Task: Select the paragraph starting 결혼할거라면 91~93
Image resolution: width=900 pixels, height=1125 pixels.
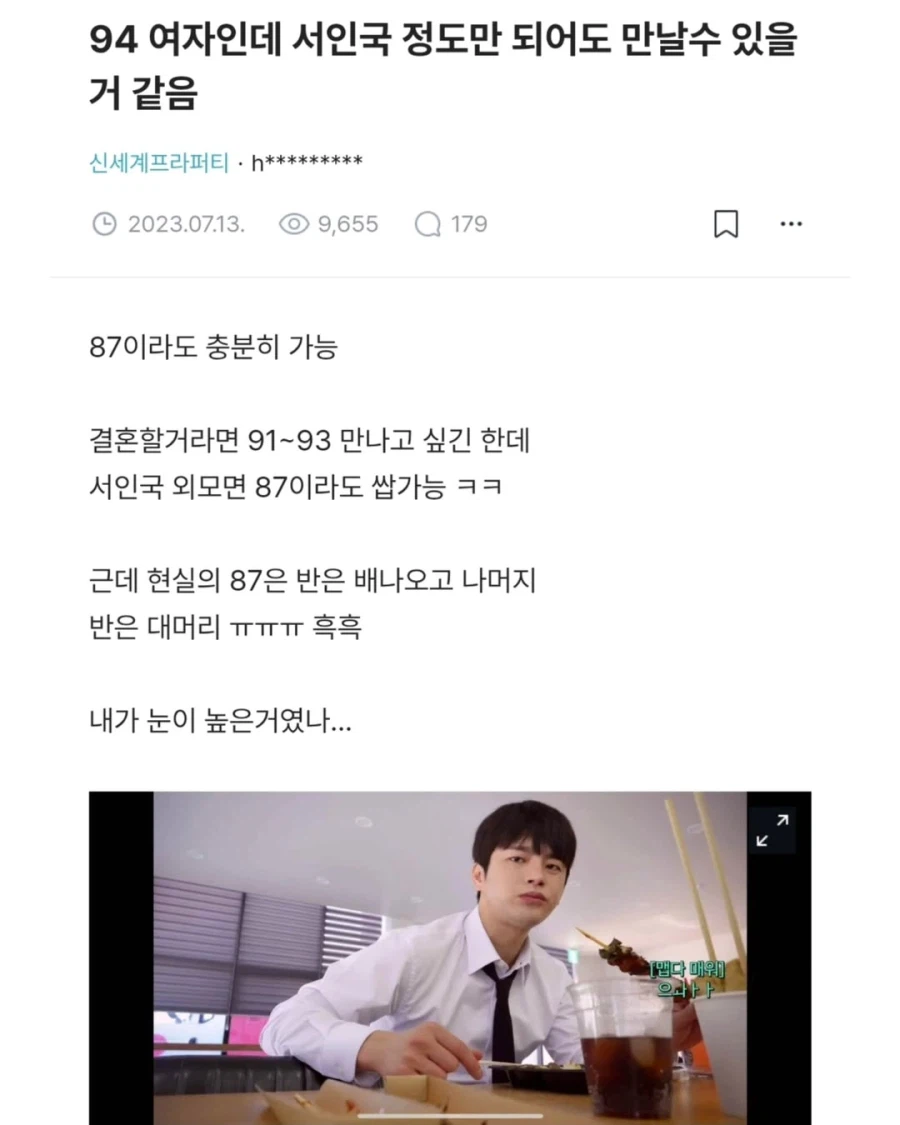Action: (300, 441)
